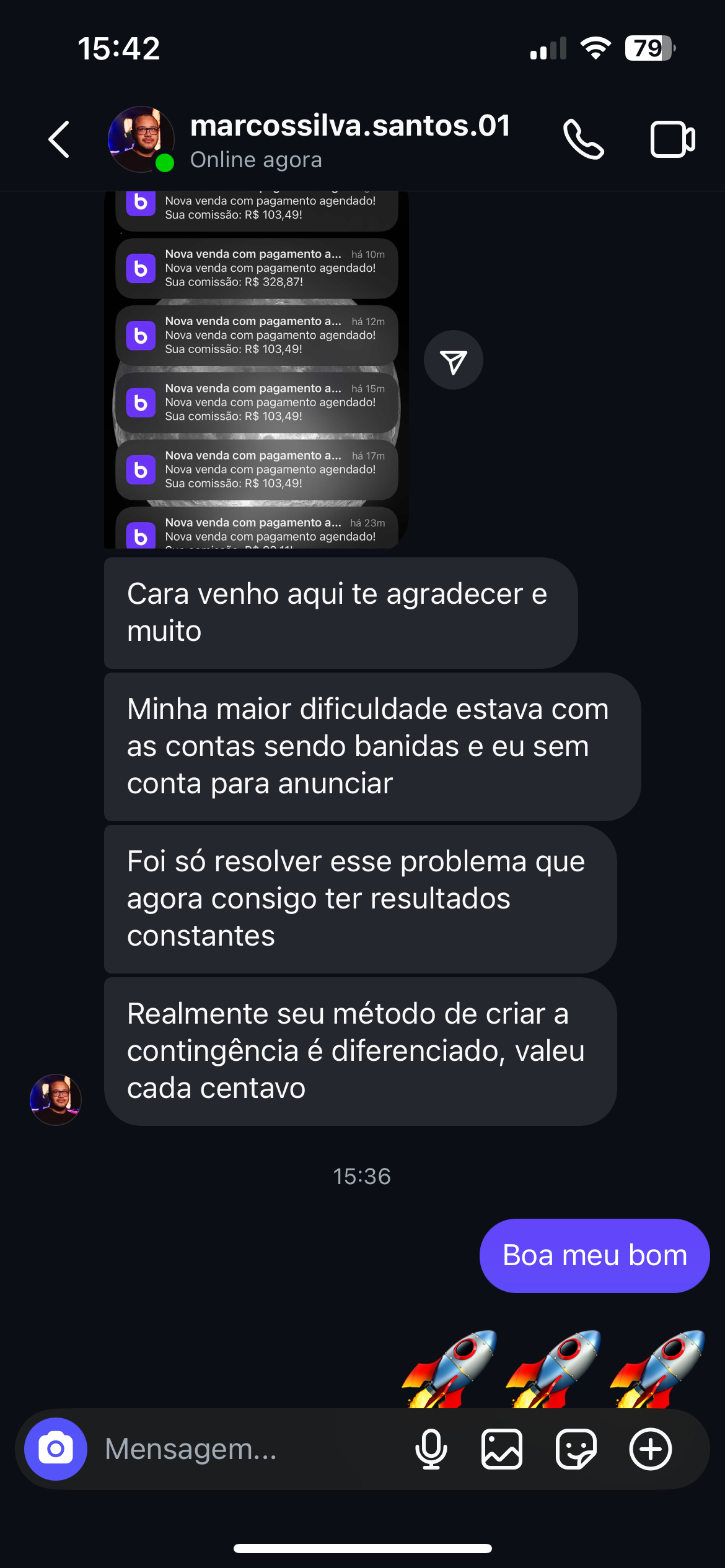Forward the shared image via paper plane

point(453,360)
